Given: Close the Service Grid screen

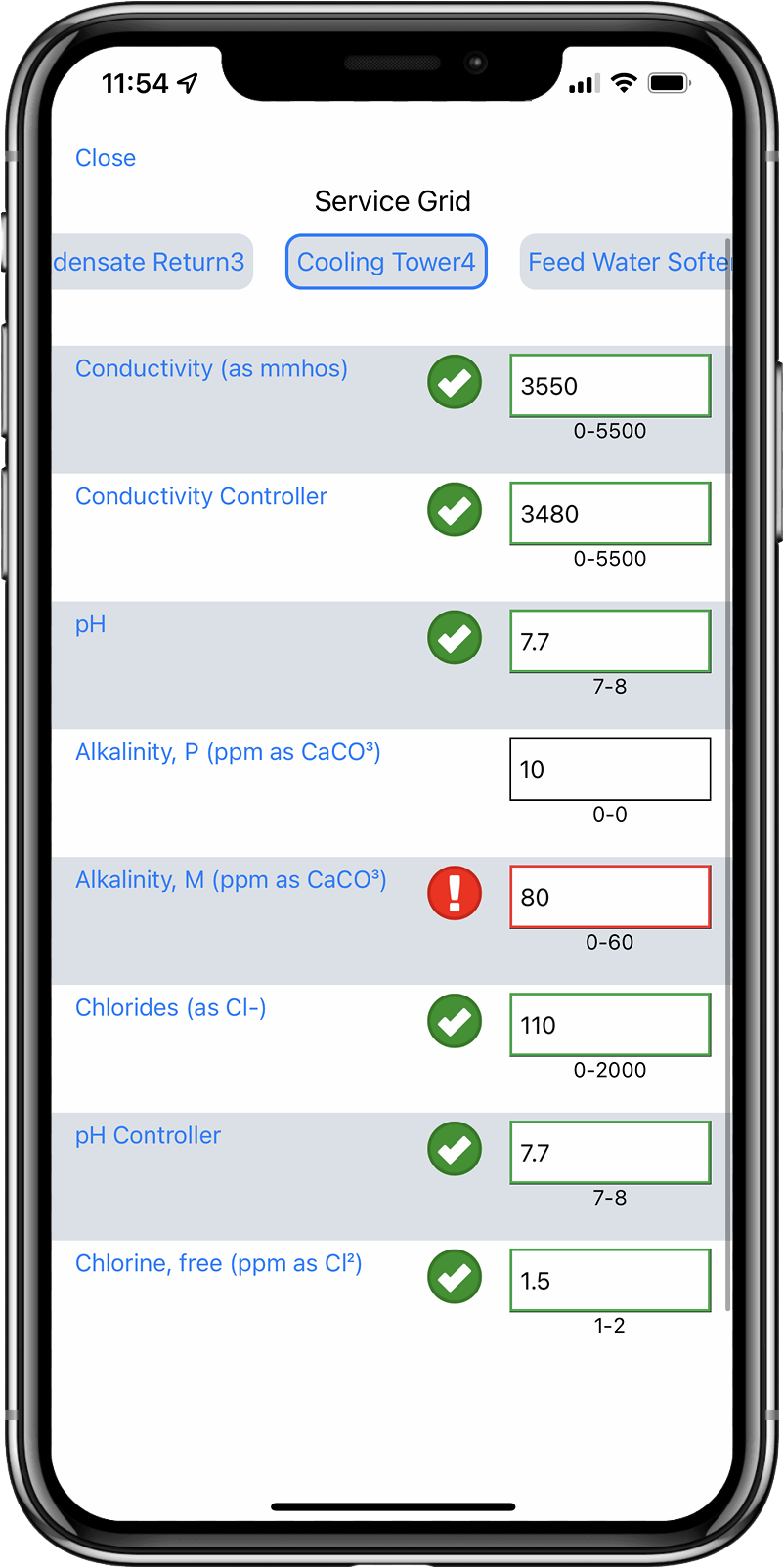Looking at the screenshot, I should click(106, 158).
